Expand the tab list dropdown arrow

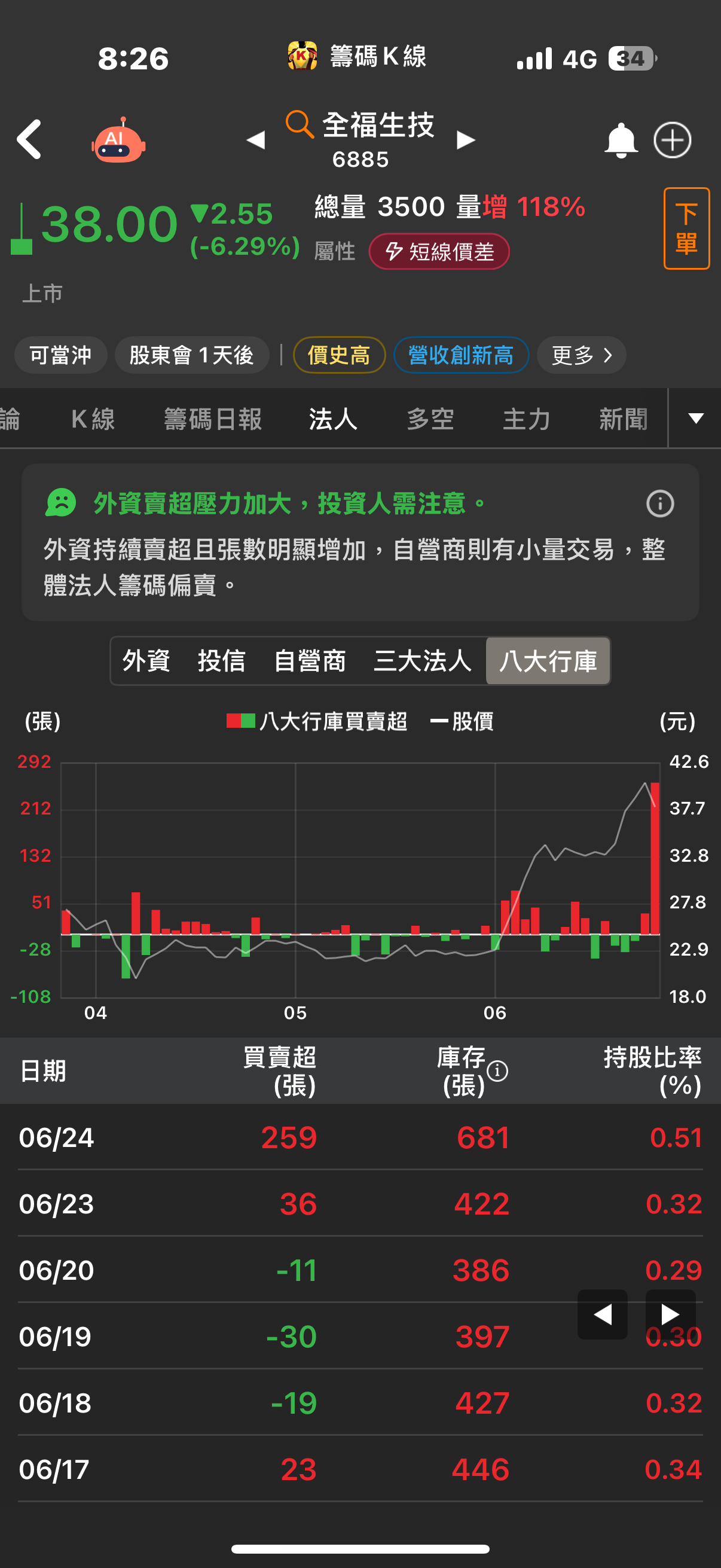point(695,418)
